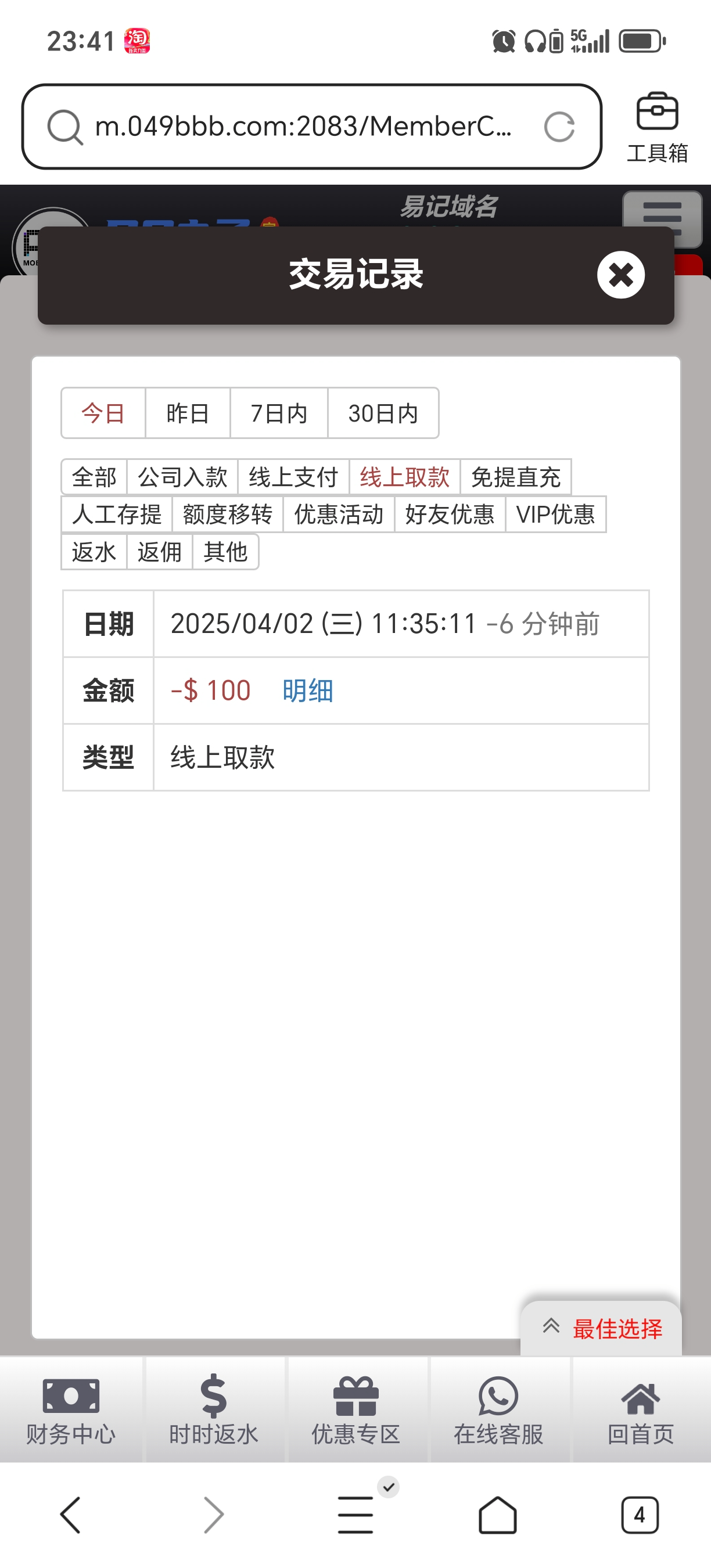Select the VIP优惠 filter button
Viewport: 711px width, 1568px height.
(x=556, y=515)
